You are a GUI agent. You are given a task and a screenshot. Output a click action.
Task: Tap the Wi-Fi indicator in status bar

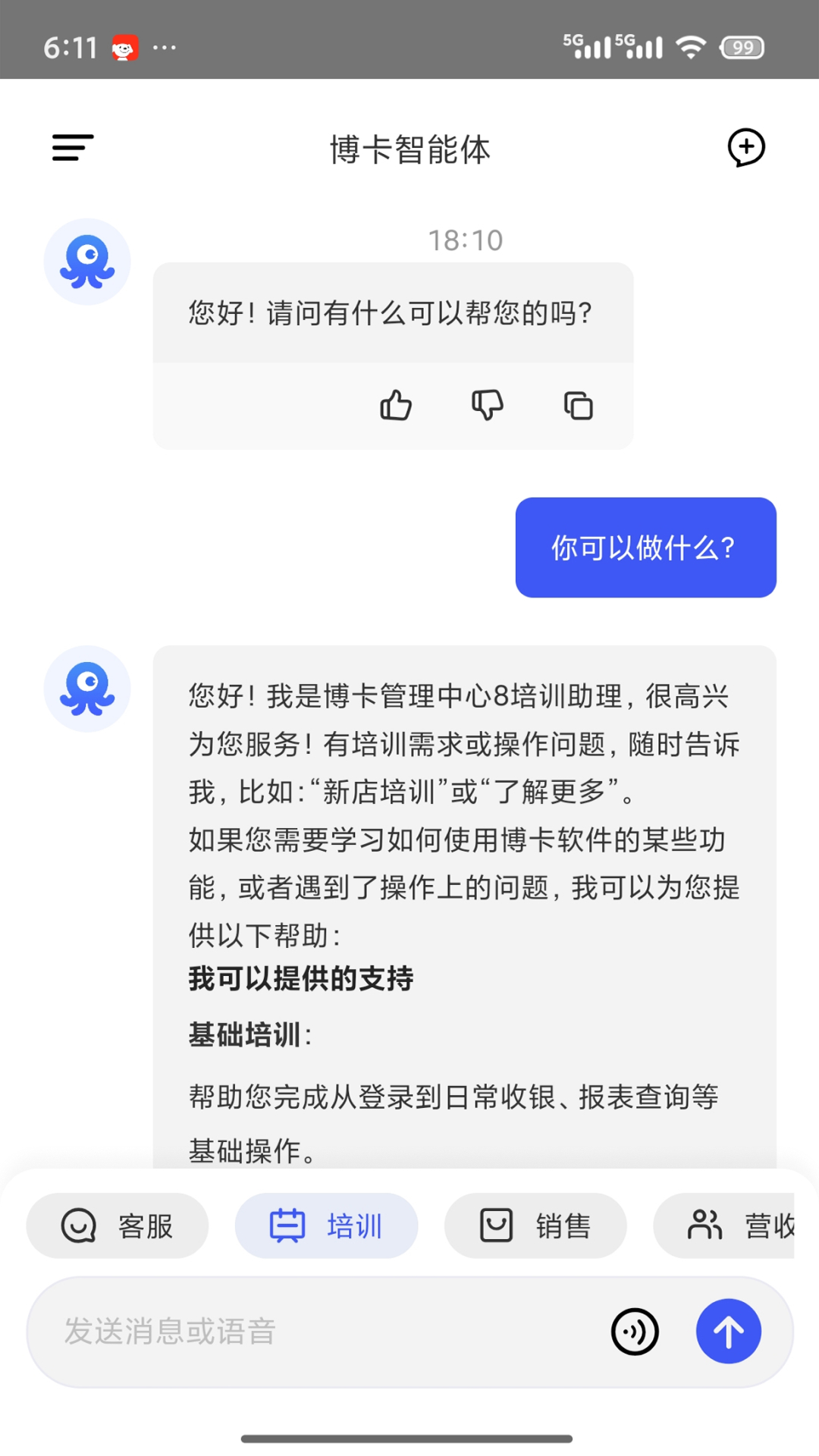(x=691, y=47)
